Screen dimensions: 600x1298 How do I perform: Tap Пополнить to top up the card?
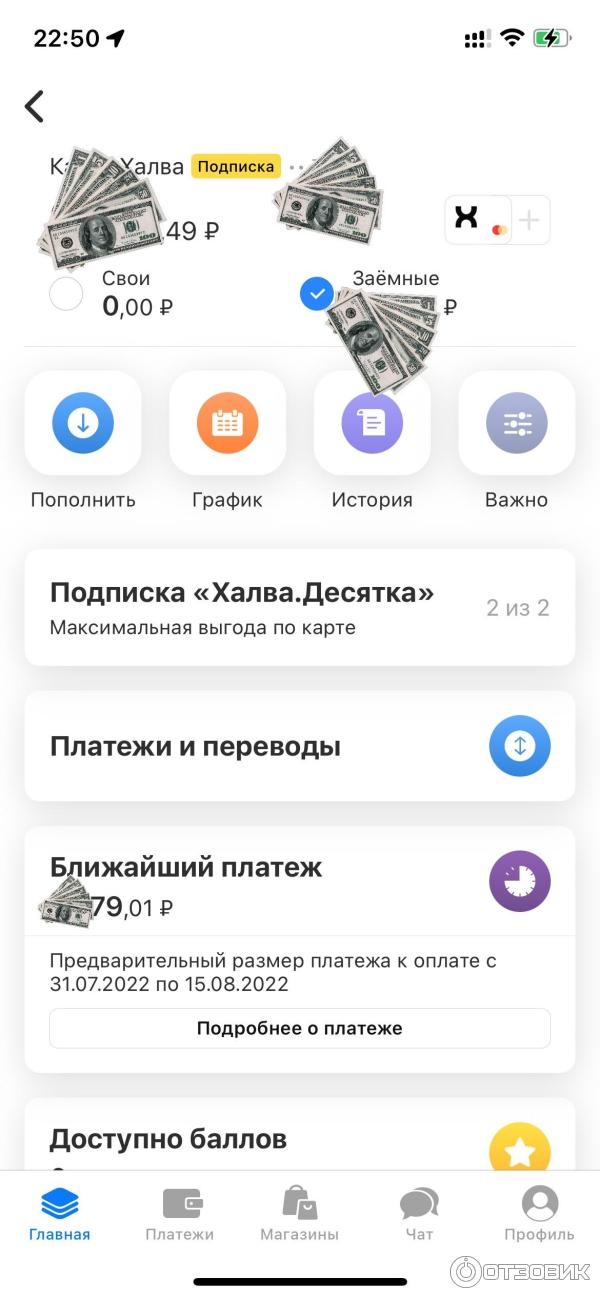pyautogui.click(x=83, y=423)
